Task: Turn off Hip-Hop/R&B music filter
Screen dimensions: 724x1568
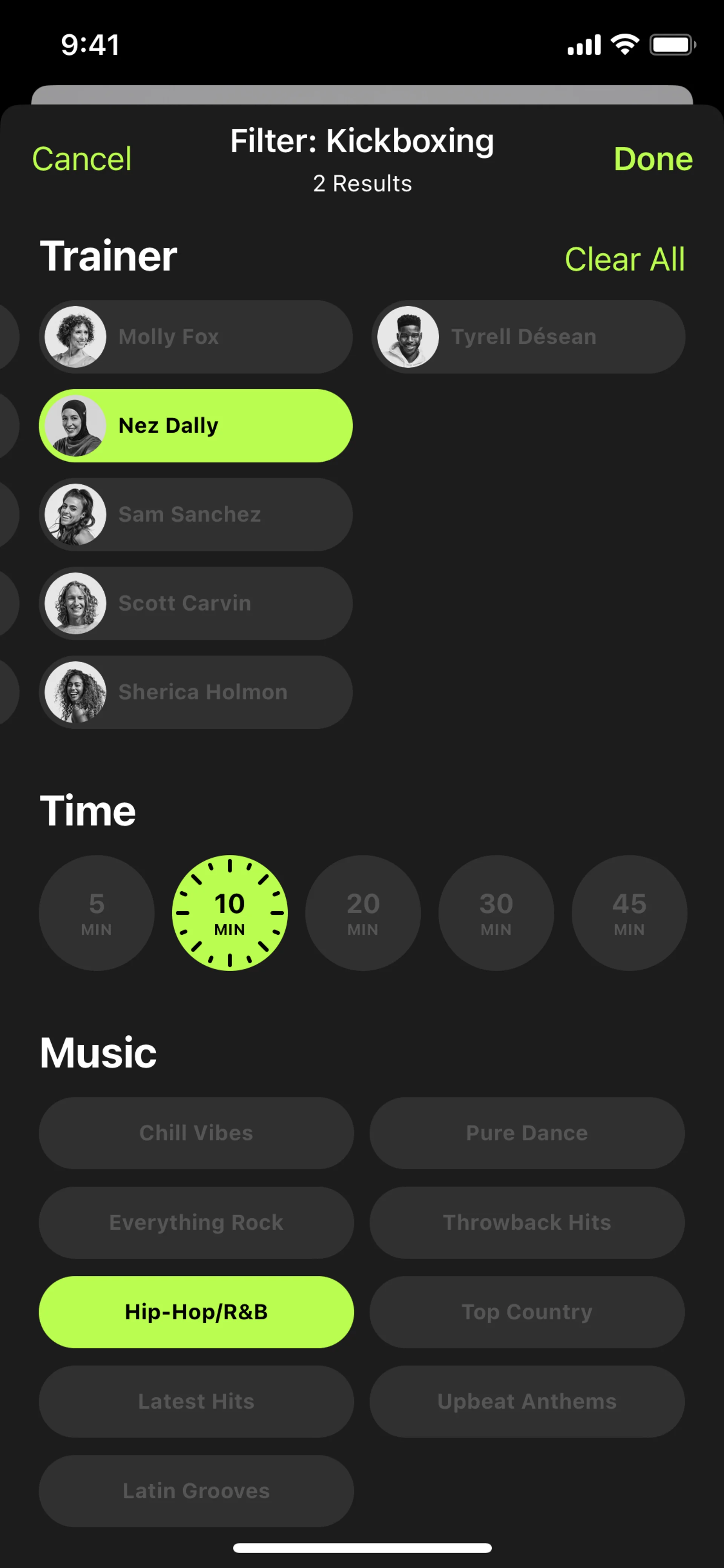Action: 196,1312
